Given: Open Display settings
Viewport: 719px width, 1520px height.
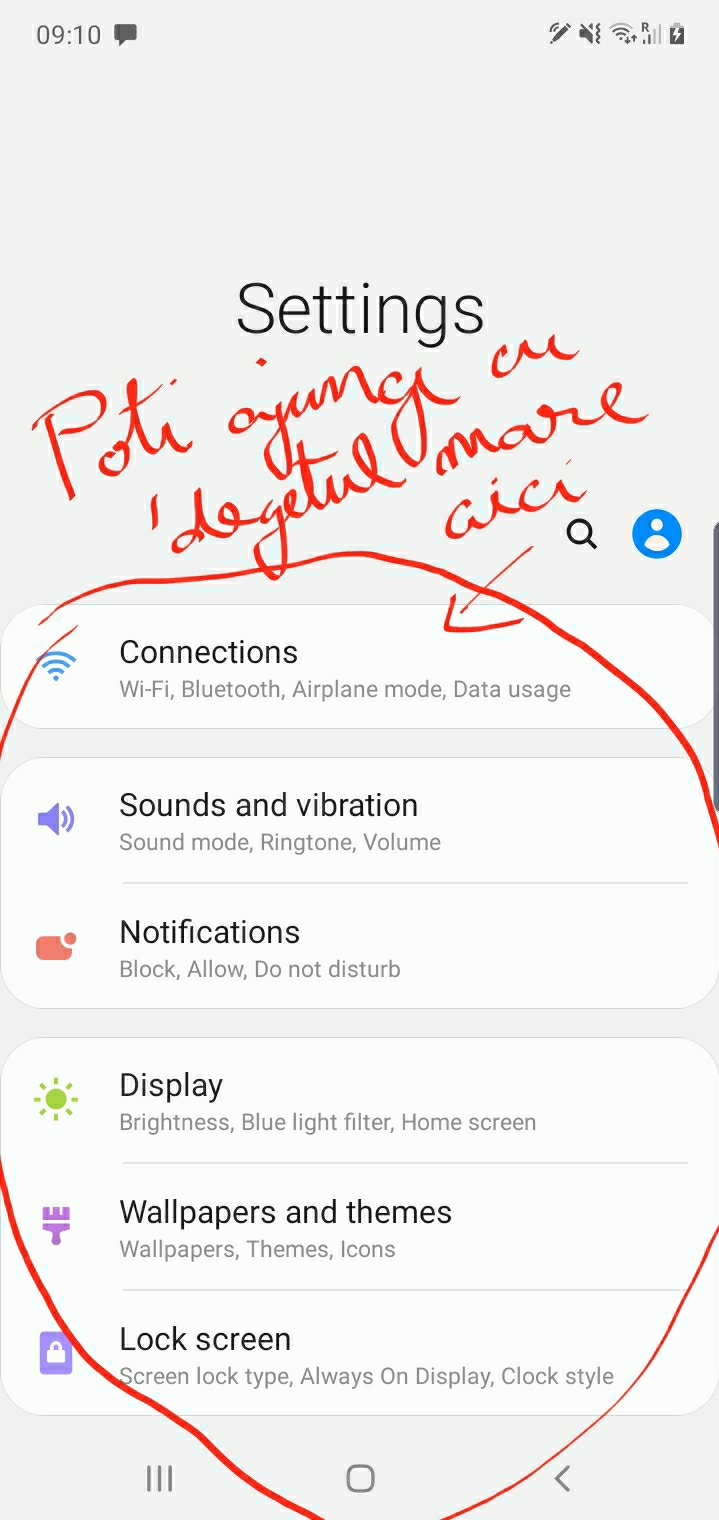Looking at the screenshot, I should [345, 1101].
